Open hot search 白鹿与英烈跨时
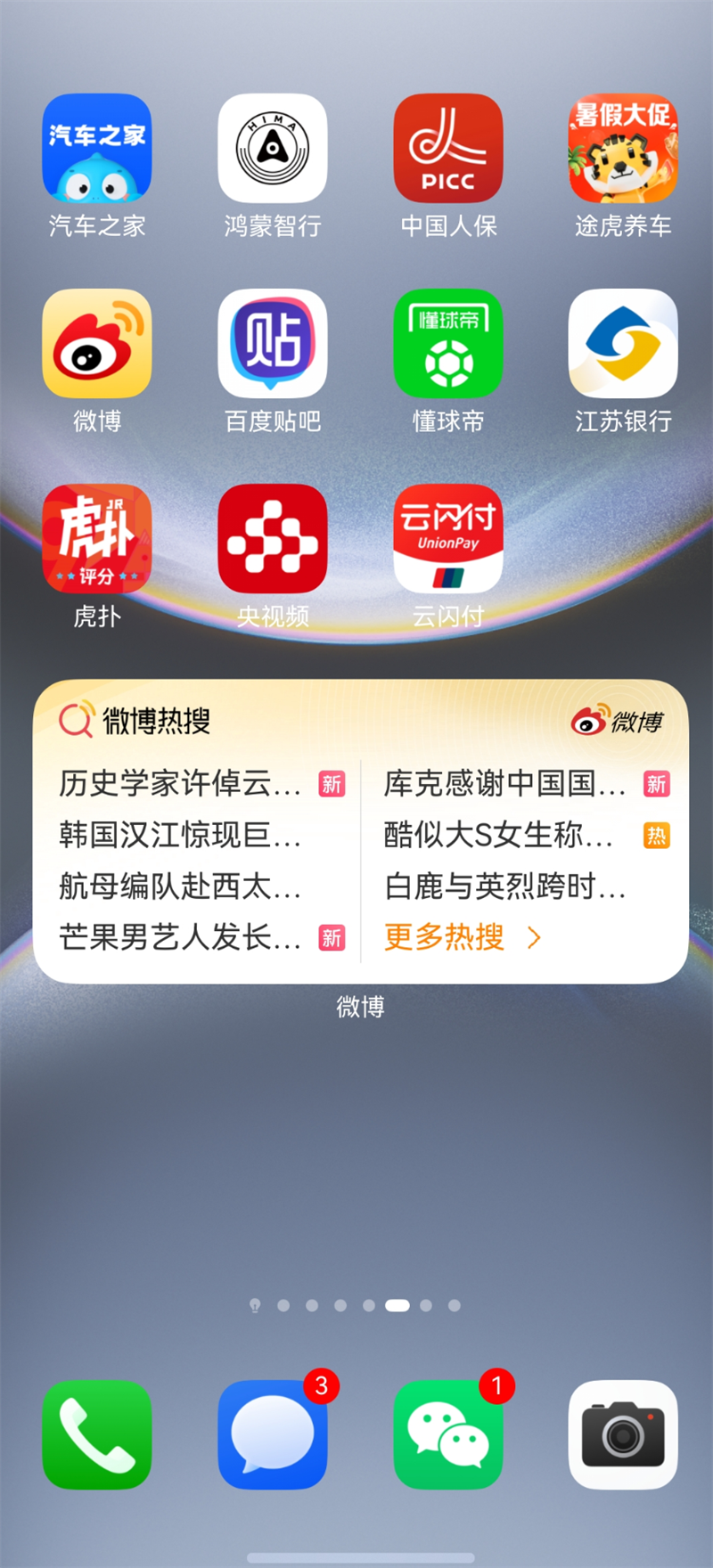713x1568 pixels. [505, 886]
